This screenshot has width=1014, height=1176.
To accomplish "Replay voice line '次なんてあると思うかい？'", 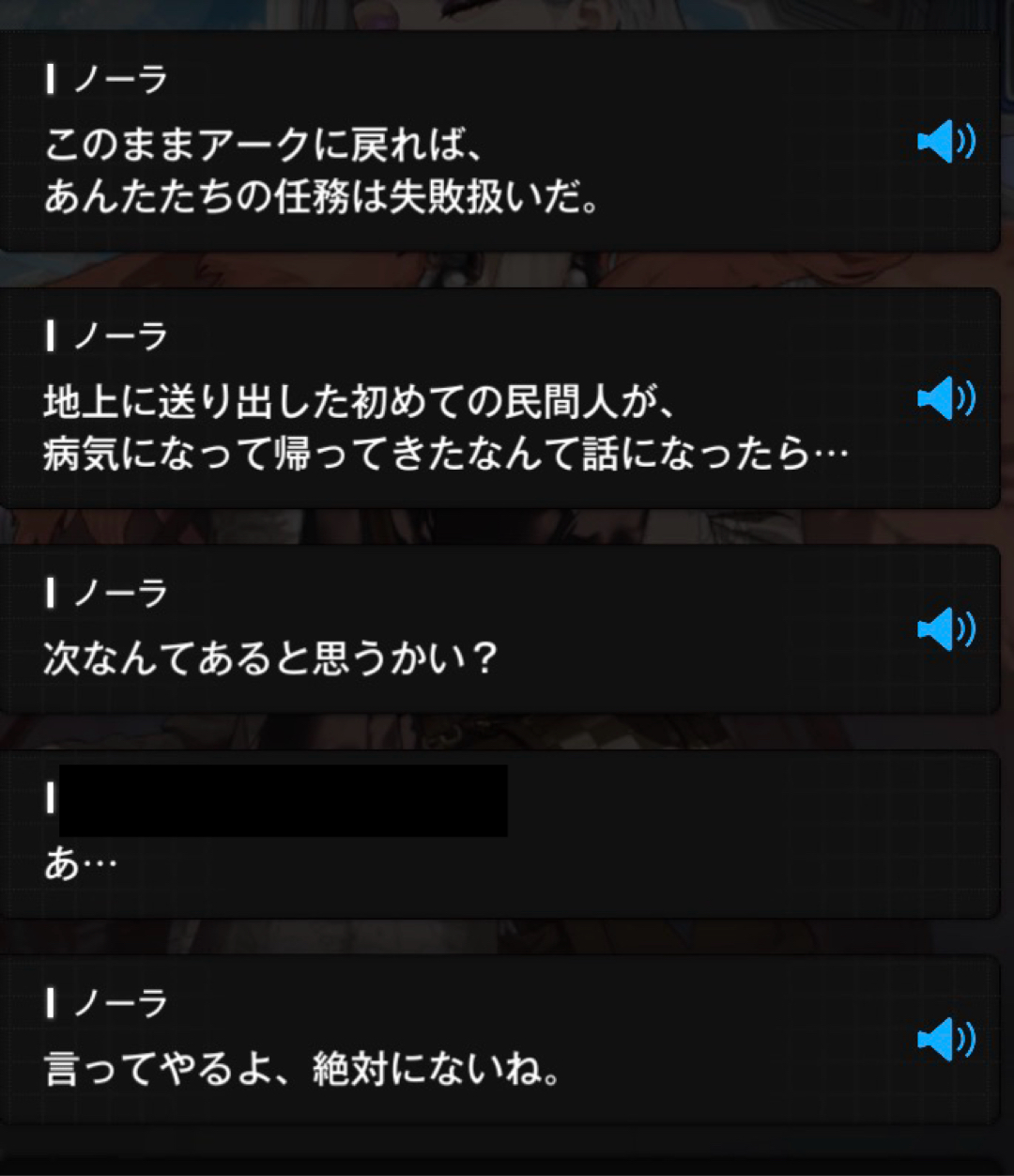I will 945,628.
